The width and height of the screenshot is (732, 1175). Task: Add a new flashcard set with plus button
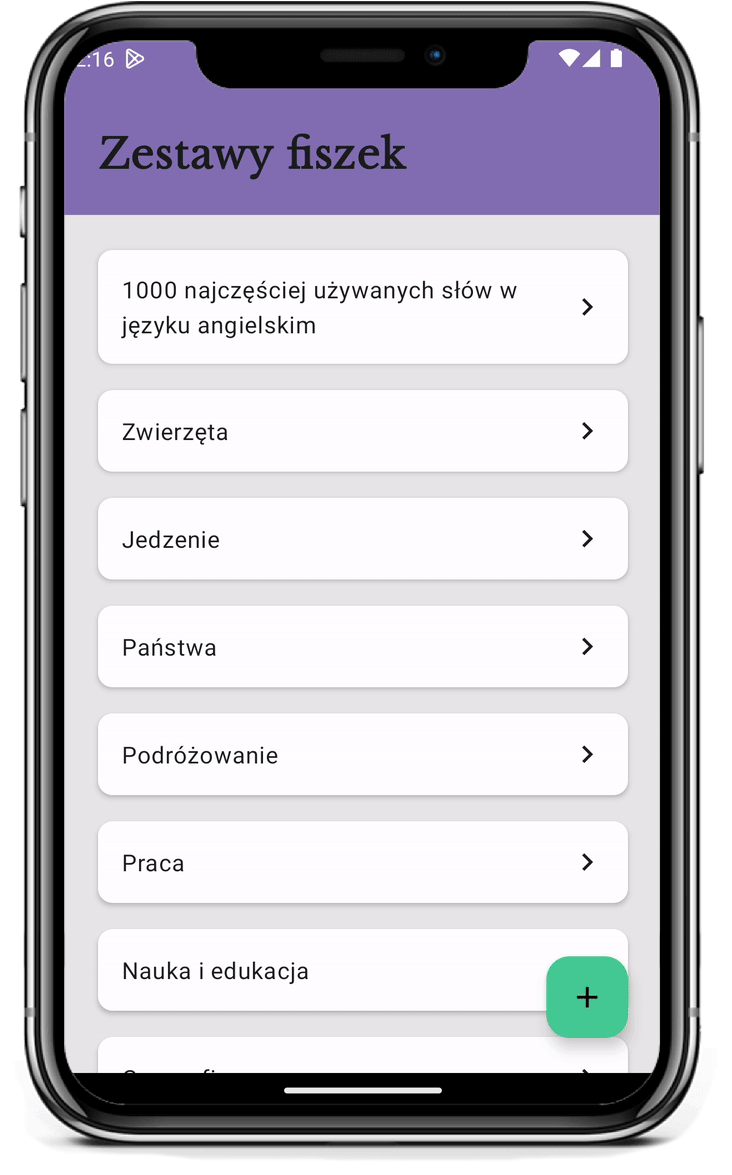point(587,997)
